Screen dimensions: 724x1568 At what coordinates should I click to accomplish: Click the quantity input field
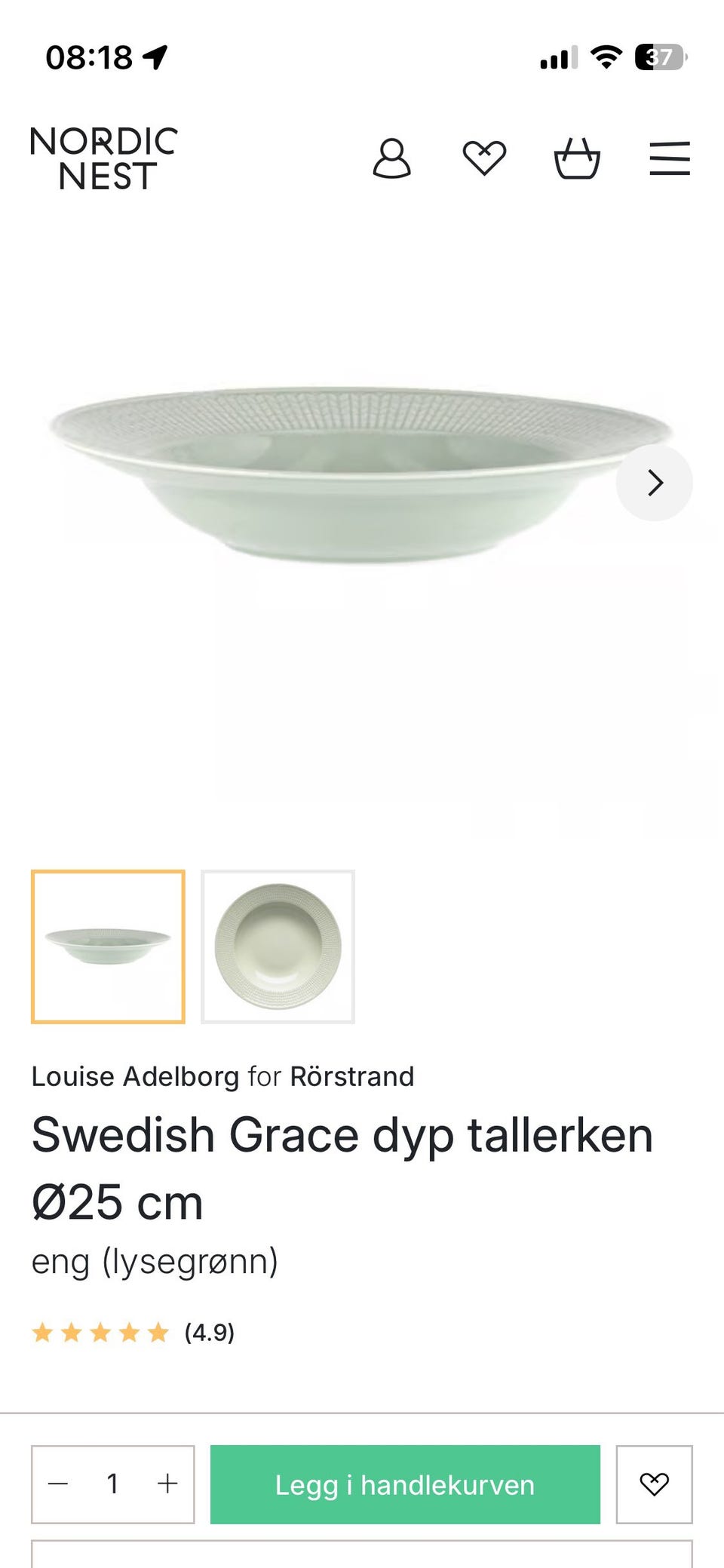coord(112,1484)
